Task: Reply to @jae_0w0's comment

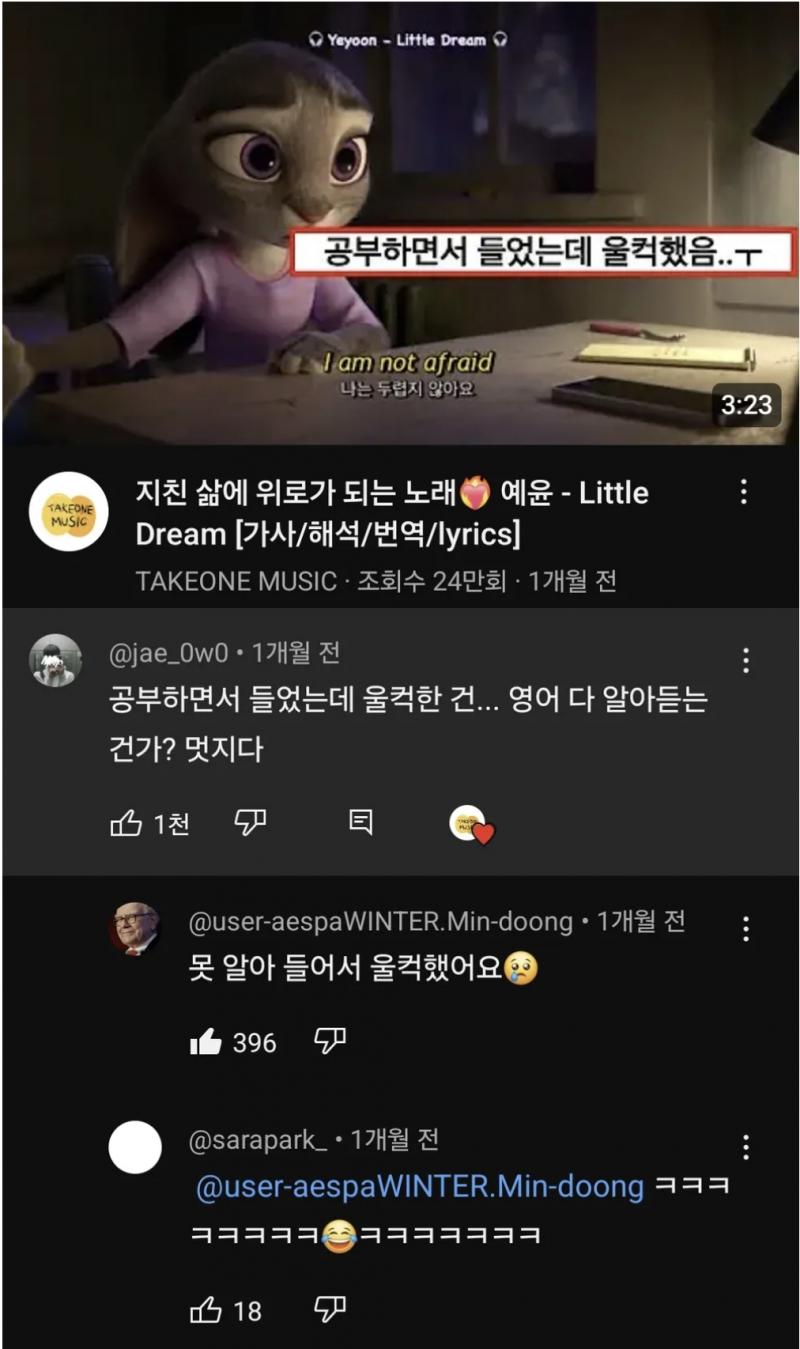Action: 361,823
